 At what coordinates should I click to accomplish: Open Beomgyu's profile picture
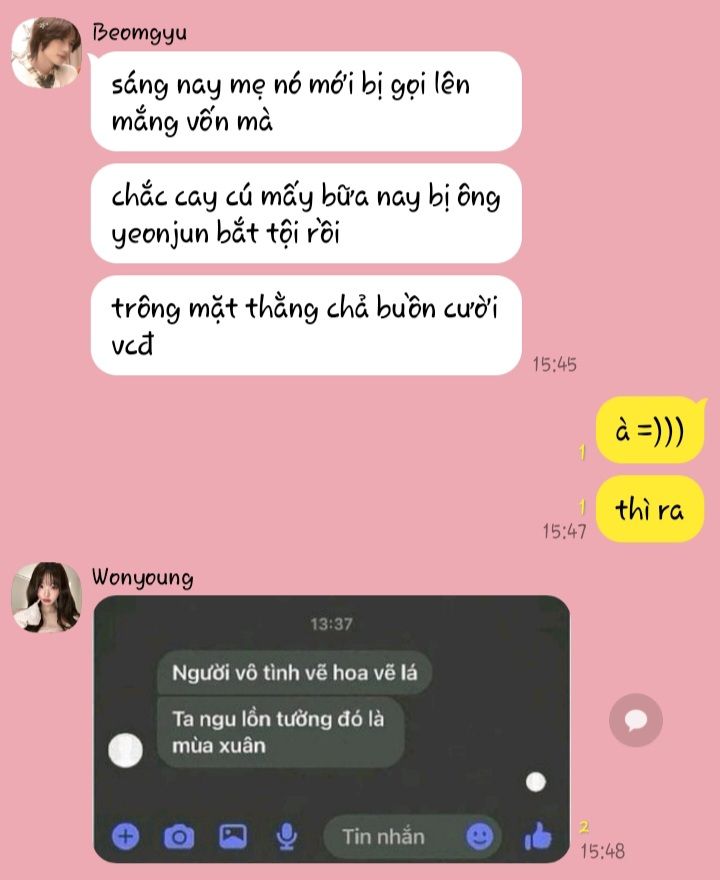[46, 53]
